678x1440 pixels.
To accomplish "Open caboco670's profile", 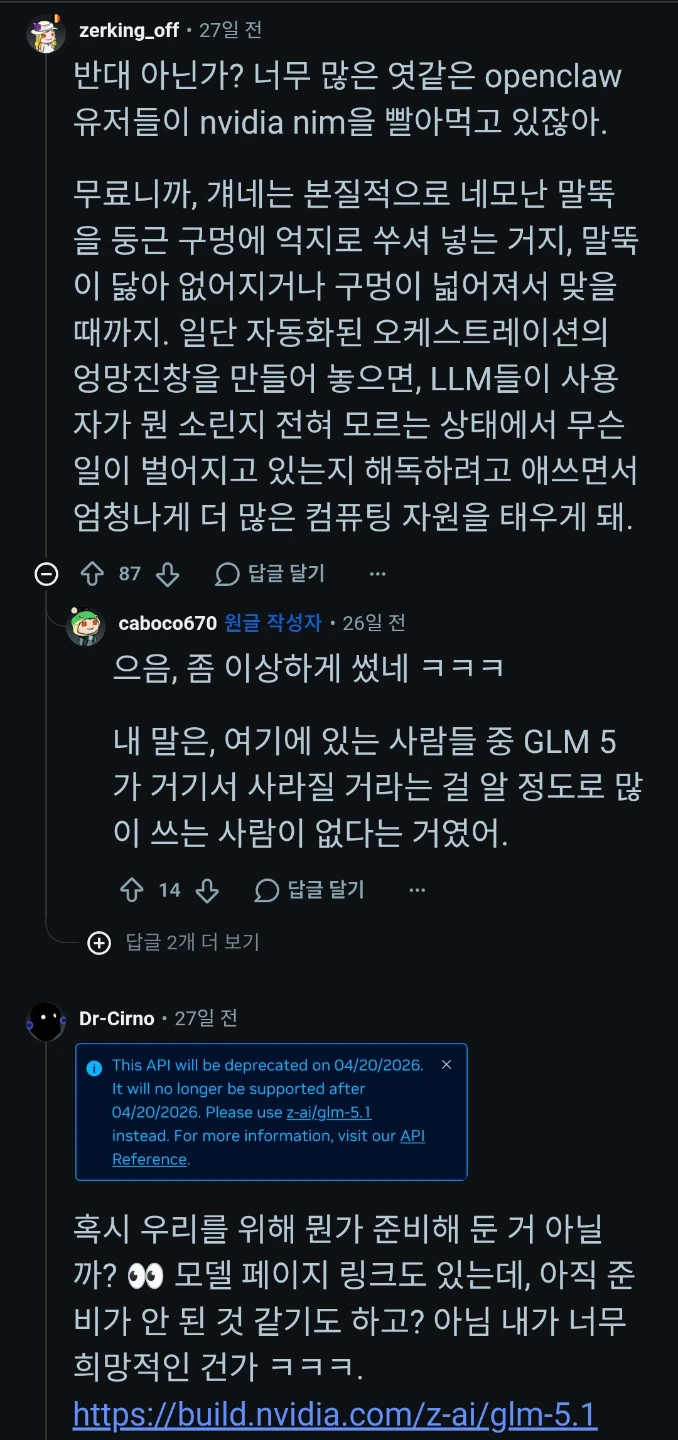I will coord(167,623).
